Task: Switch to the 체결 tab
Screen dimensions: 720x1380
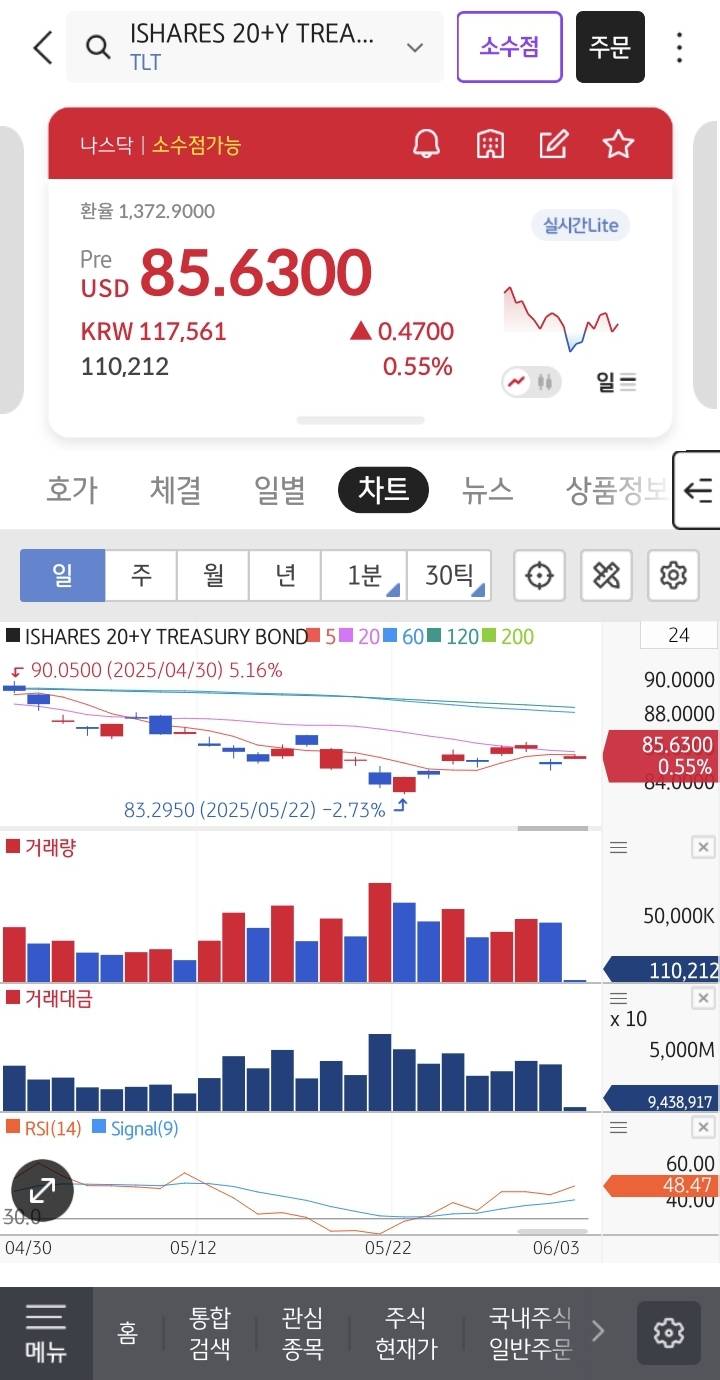Action: tap(176, 490)
